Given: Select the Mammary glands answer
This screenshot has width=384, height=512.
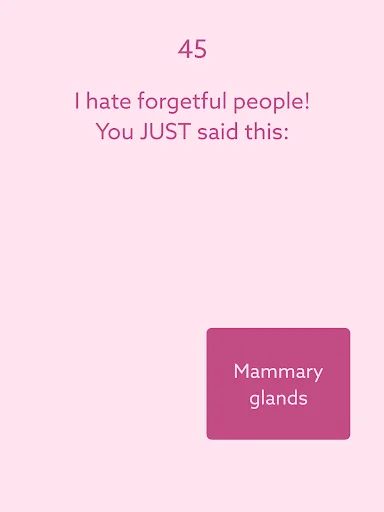Looking at the screenshot, I should pyautogui.click(x=278, y=384).
